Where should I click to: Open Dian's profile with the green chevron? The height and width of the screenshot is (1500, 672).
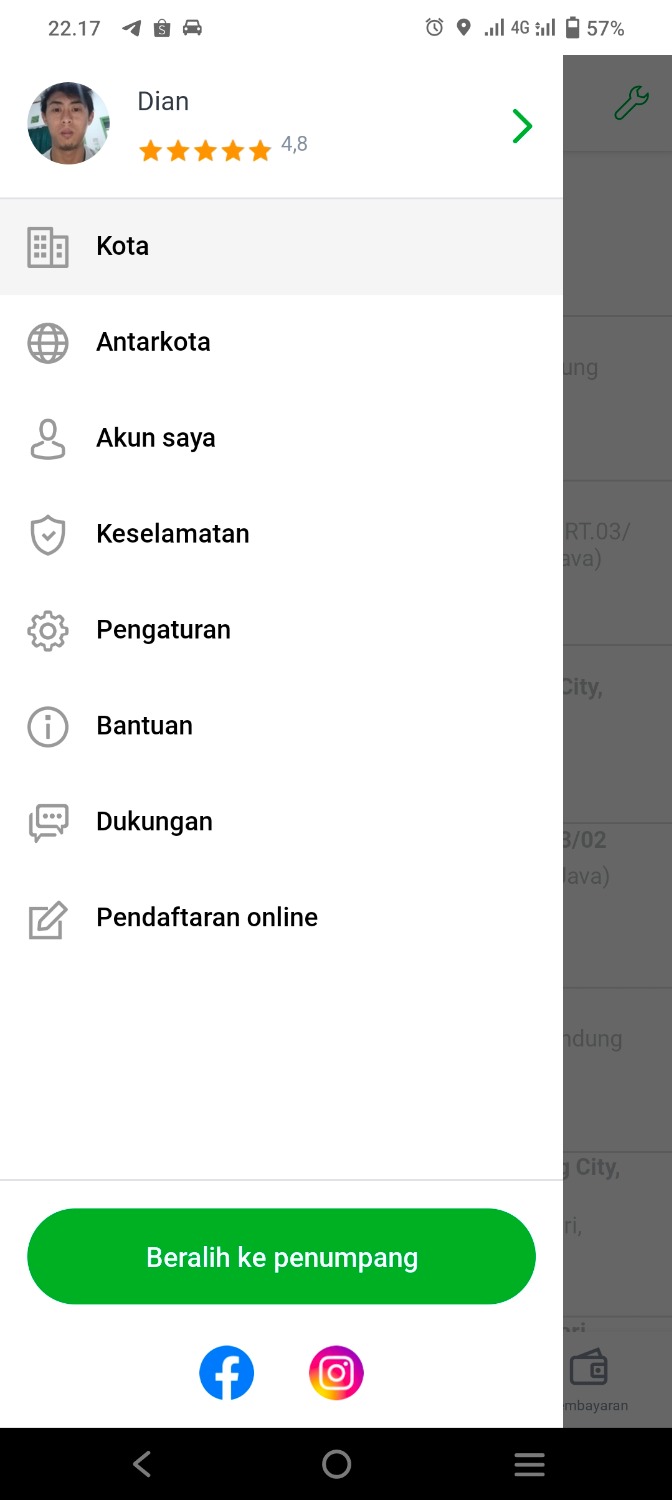click(x=522, y=127)
